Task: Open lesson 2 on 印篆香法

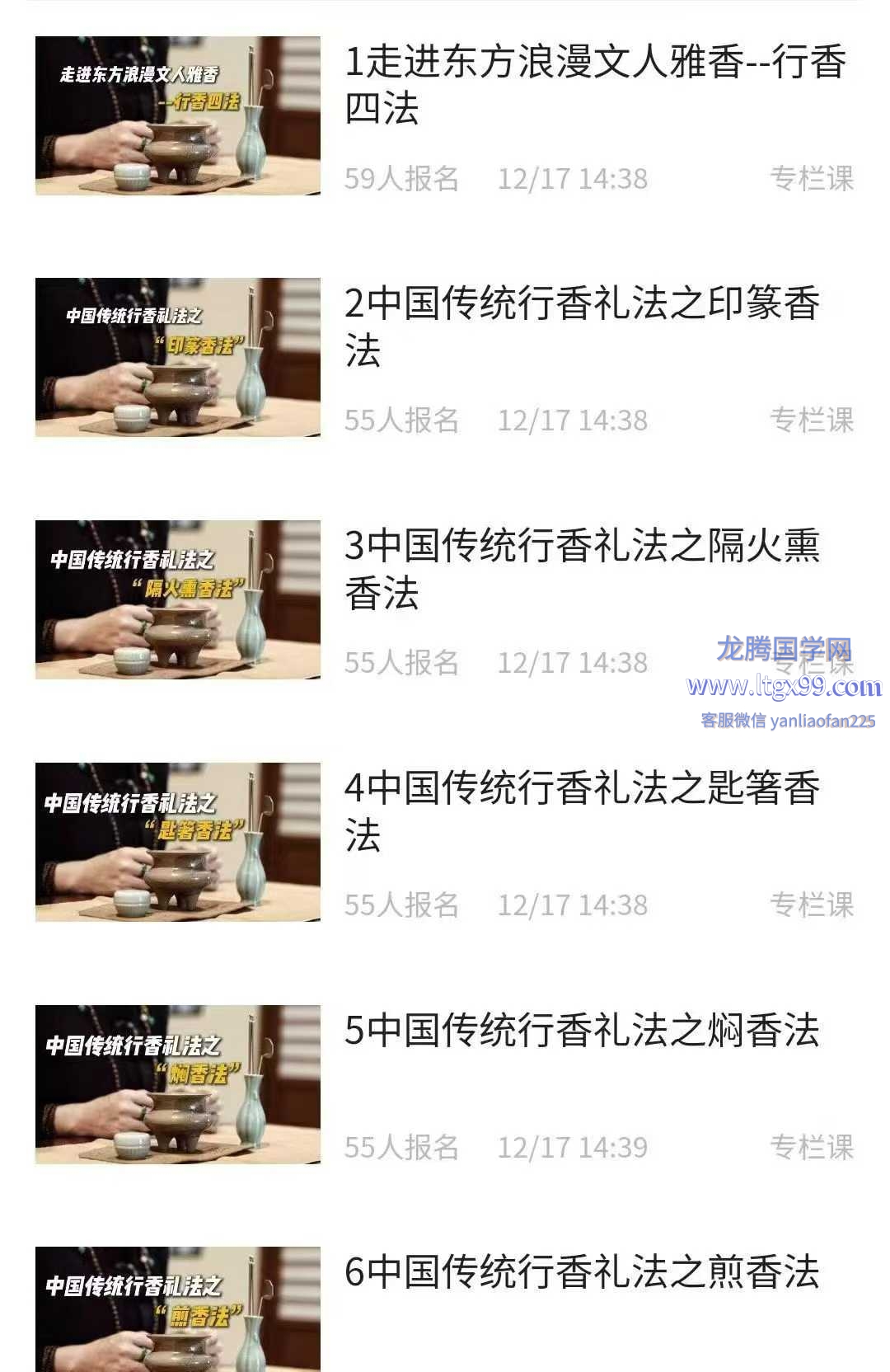Action: [582, 326]
